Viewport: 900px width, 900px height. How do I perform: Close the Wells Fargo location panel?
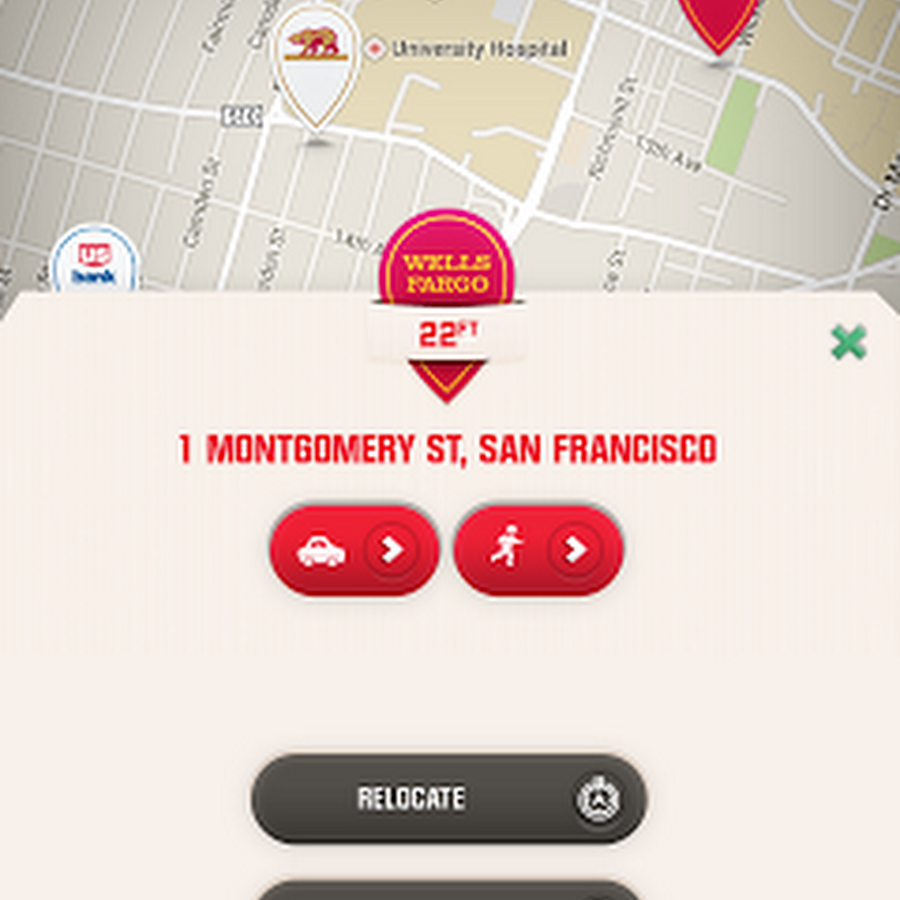click(848, 343)
